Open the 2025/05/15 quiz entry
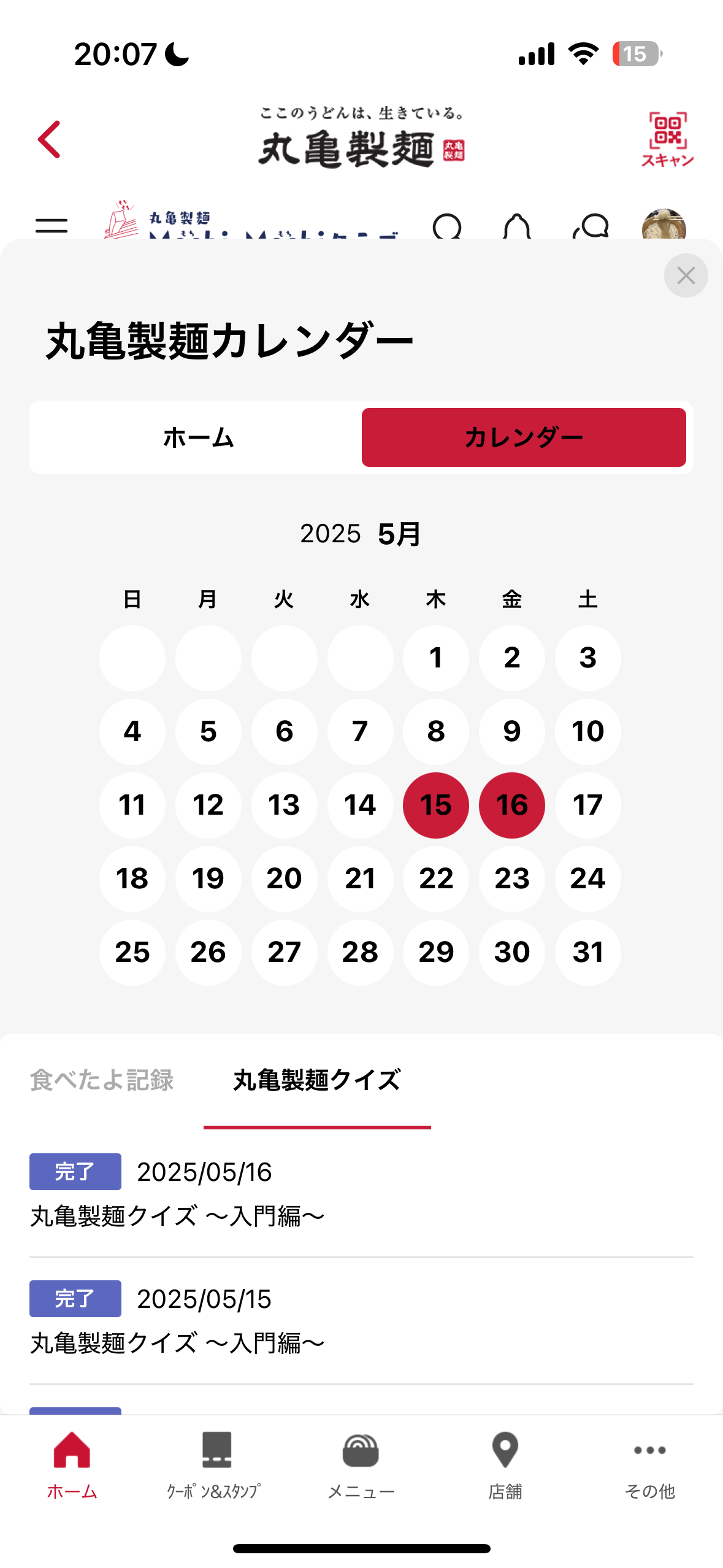The image size is (723, 1568). click(x=361, y=1320)
